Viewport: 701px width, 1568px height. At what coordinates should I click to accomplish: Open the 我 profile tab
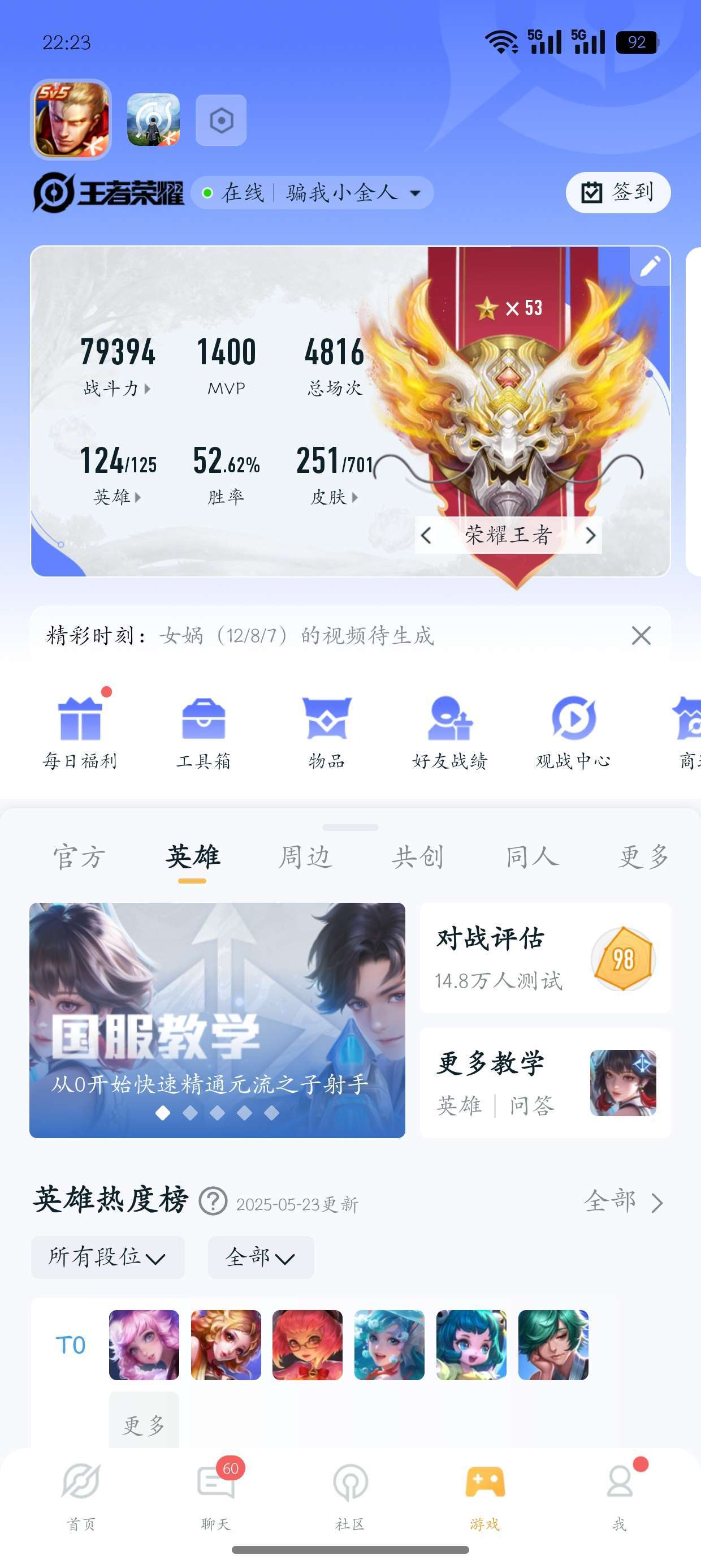(620, 1493)
